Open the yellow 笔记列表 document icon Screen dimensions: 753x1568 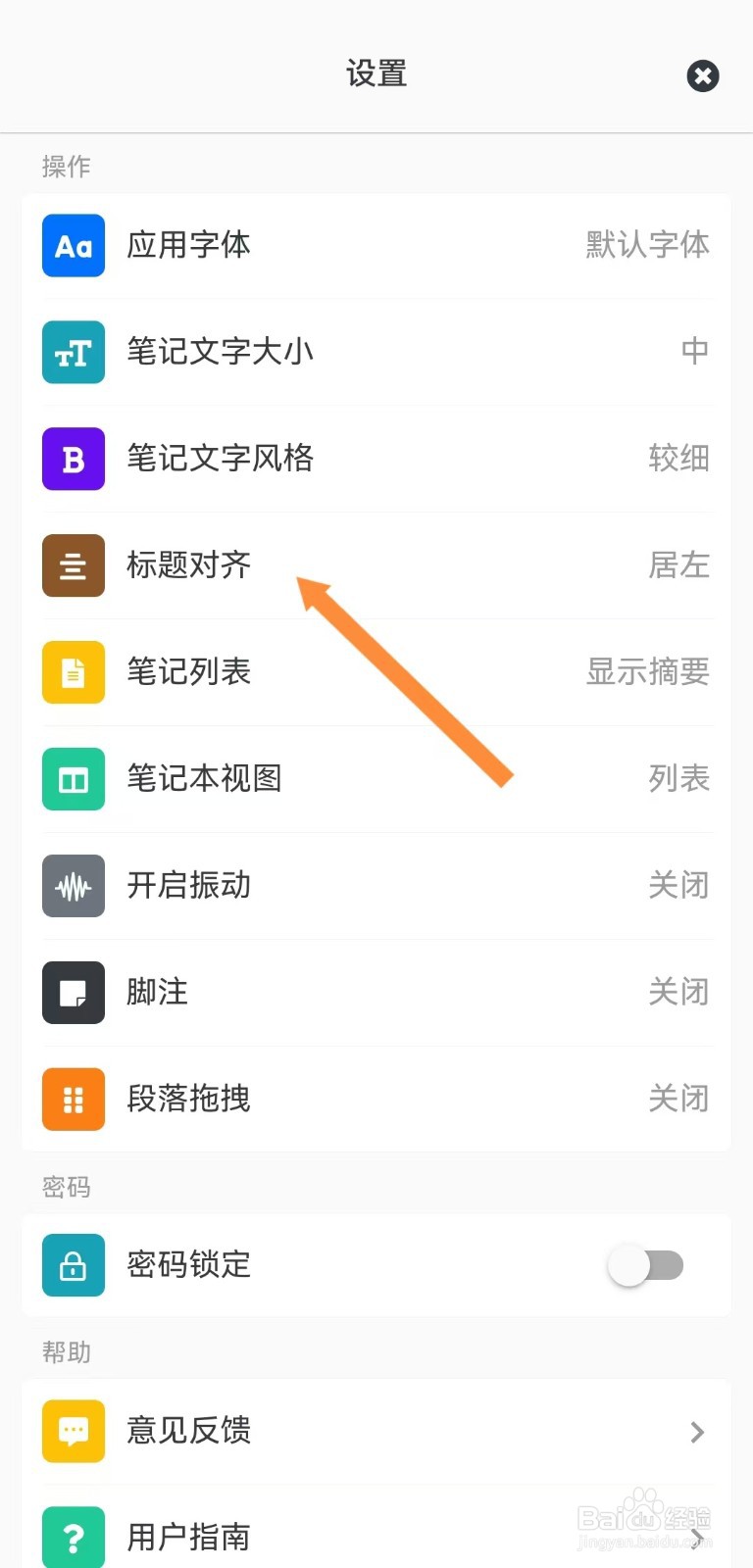[x=73, y=672]
